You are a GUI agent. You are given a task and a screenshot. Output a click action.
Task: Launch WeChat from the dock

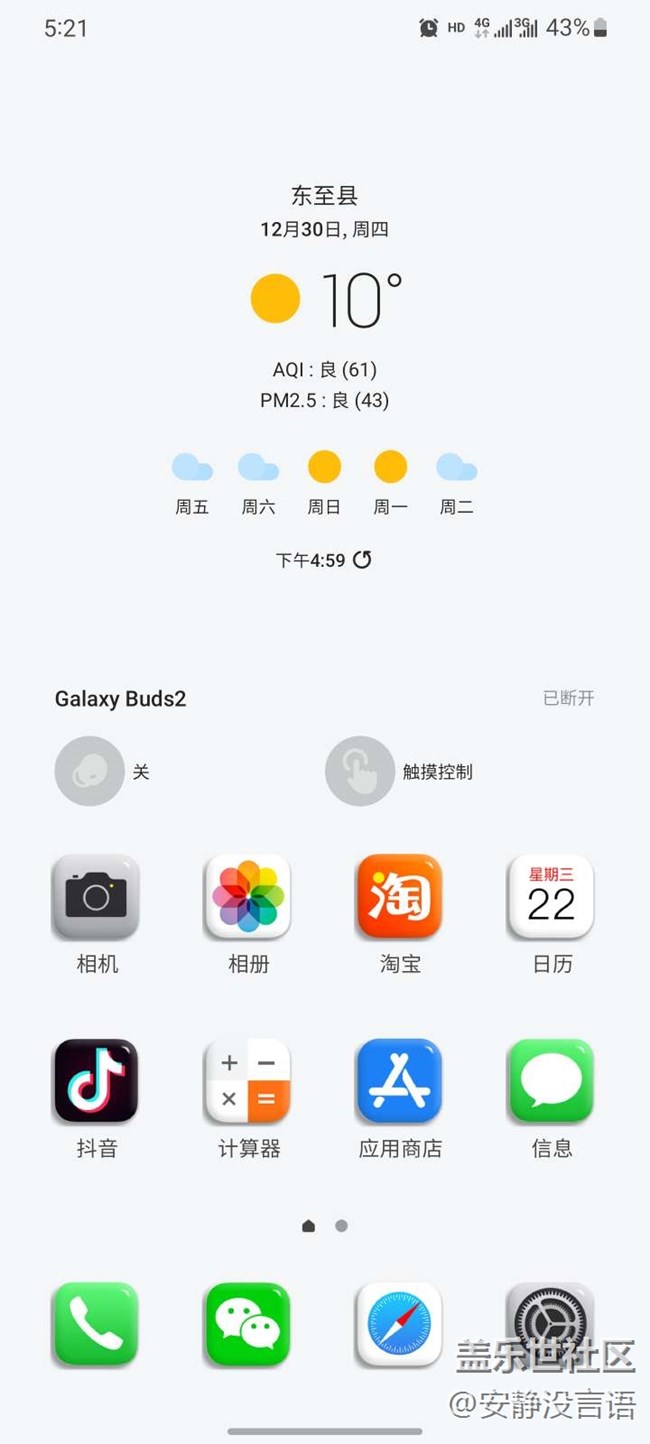tap(248, 1324)
